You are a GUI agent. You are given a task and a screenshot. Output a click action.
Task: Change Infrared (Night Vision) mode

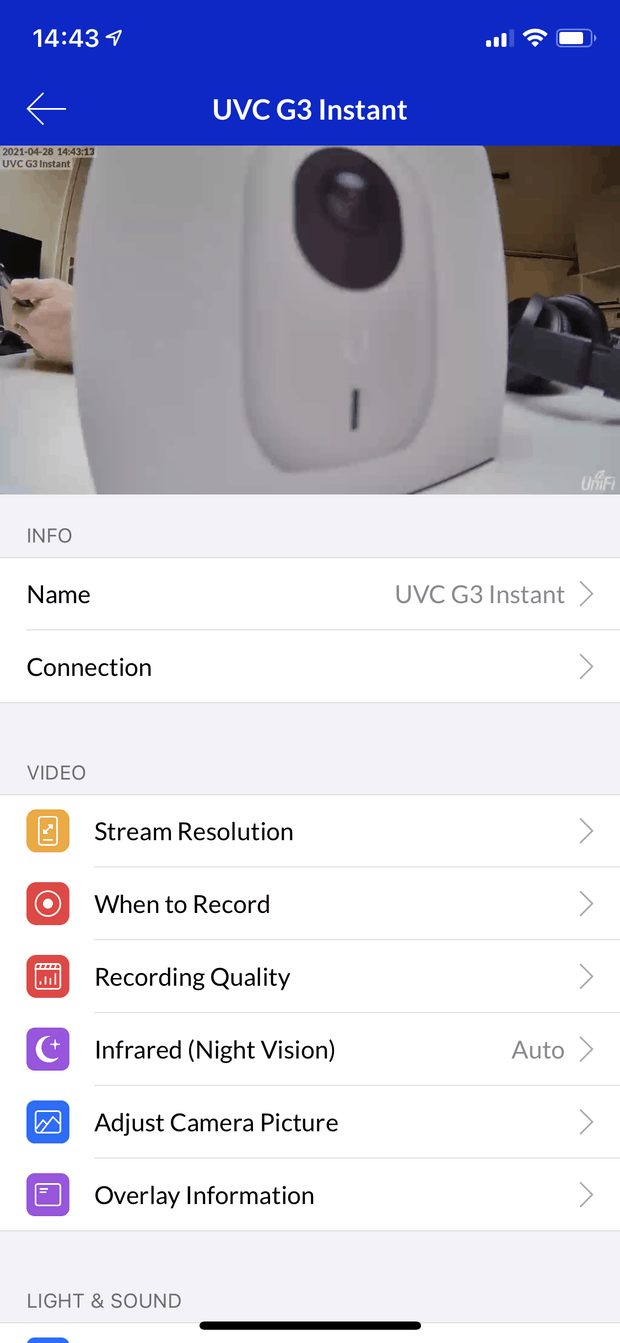(310, 1050)
